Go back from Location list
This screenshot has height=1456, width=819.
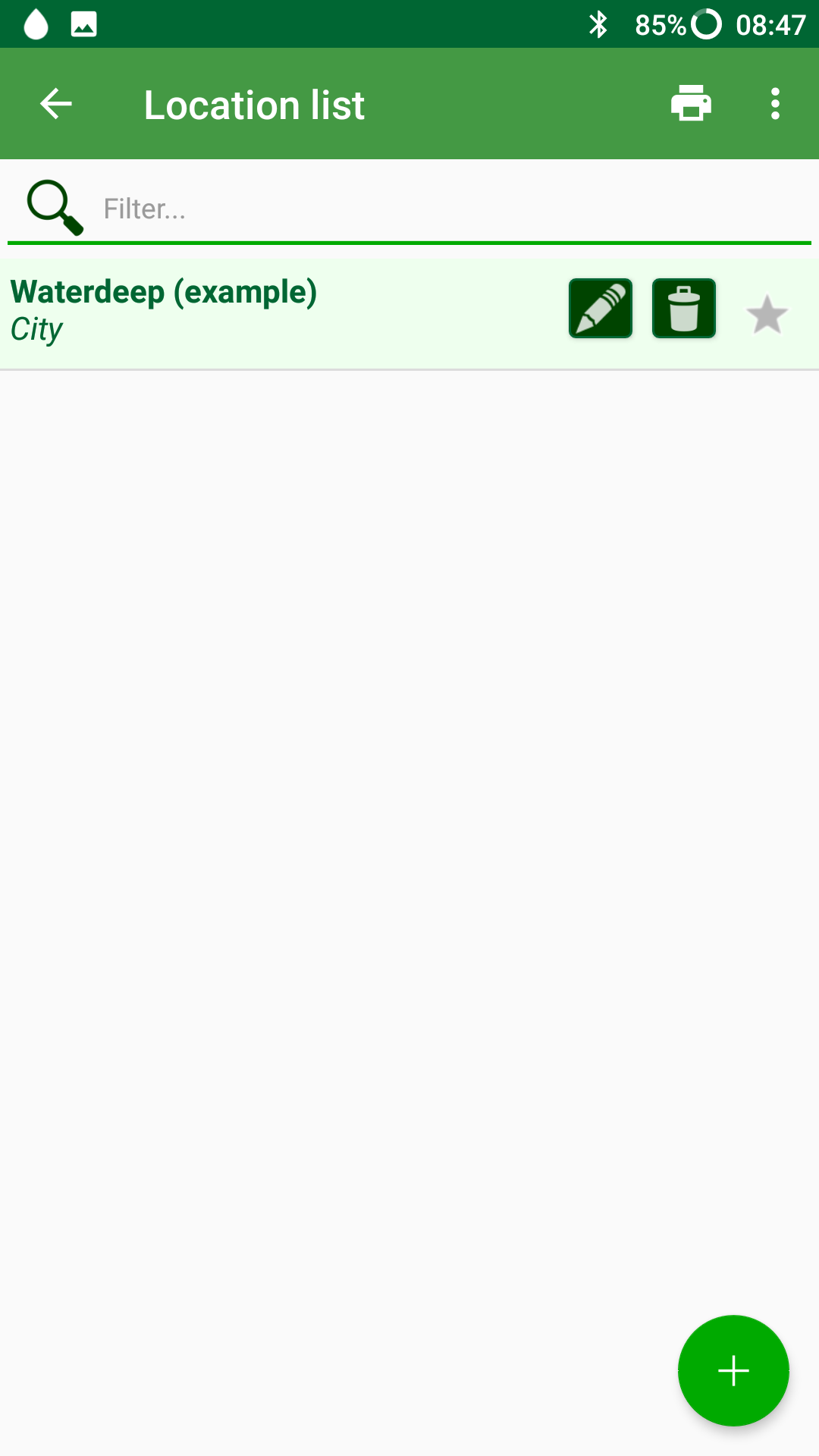55,104
